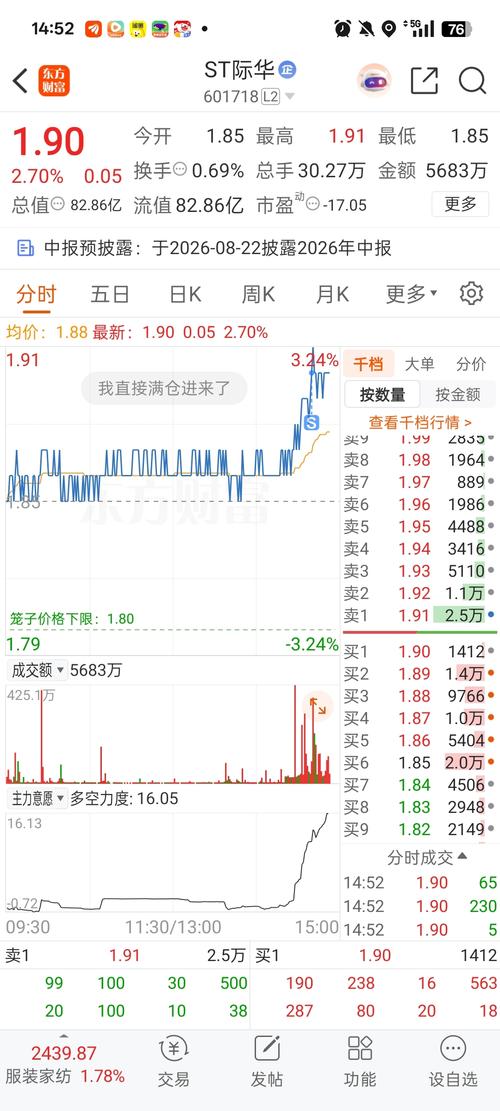Viewport: 500px width, 1111px height.
Task: Open chart settings gear icon
Action: tap(472, 293)
